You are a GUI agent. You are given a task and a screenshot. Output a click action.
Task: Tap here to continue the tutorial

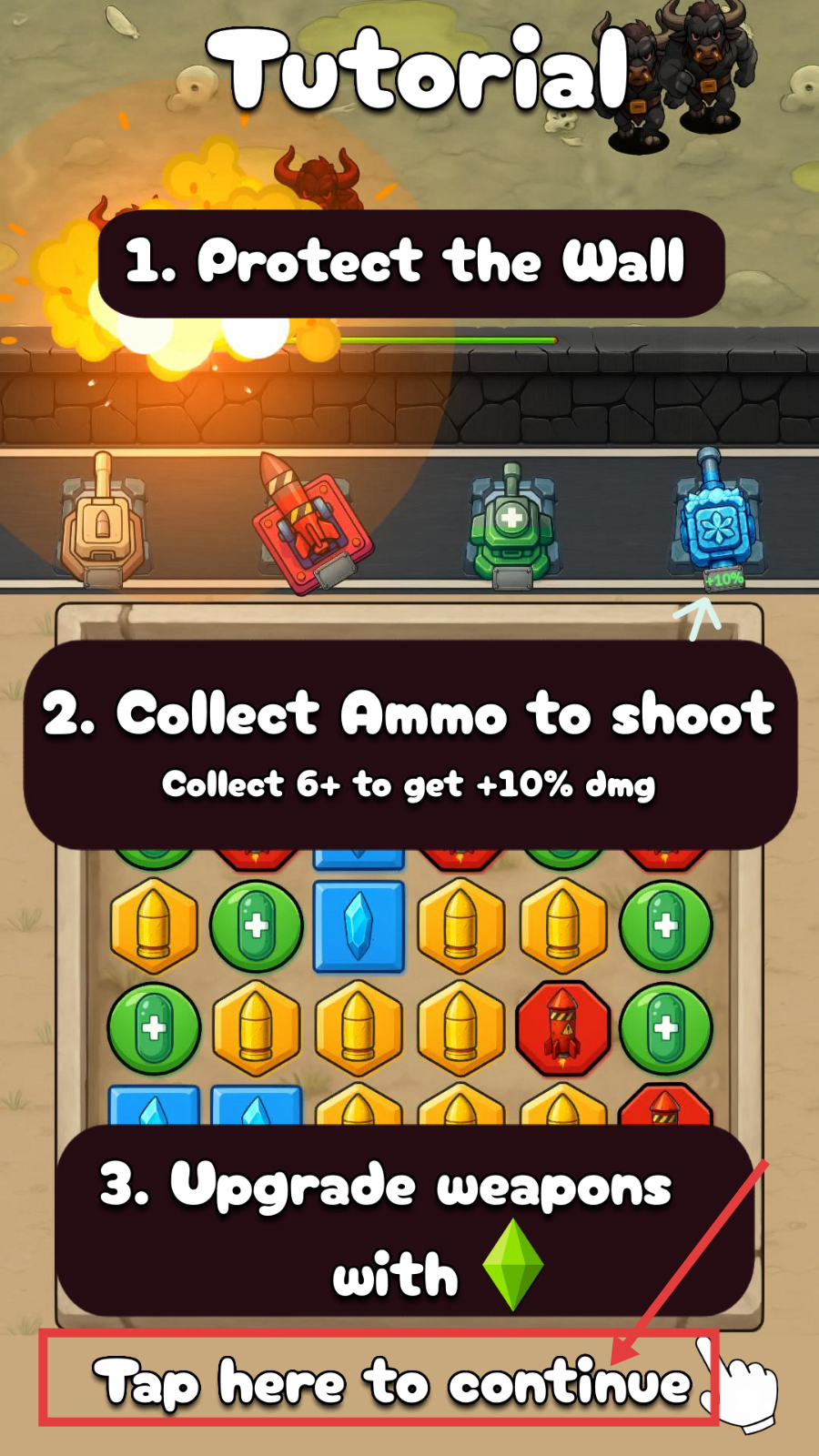pyautogui.click(x=391, y=1382)
